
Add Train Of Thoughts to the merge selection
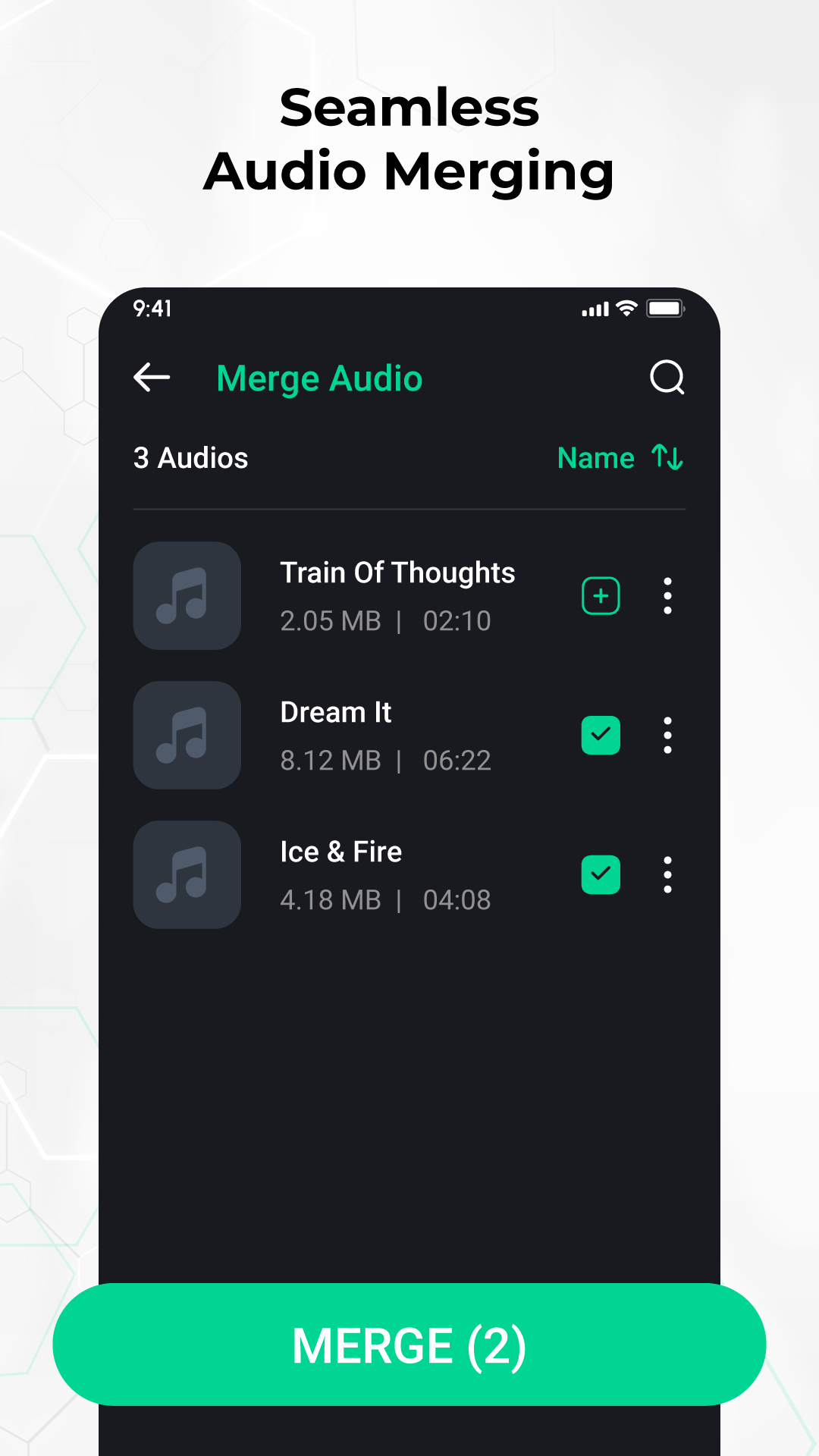(600, 596)
